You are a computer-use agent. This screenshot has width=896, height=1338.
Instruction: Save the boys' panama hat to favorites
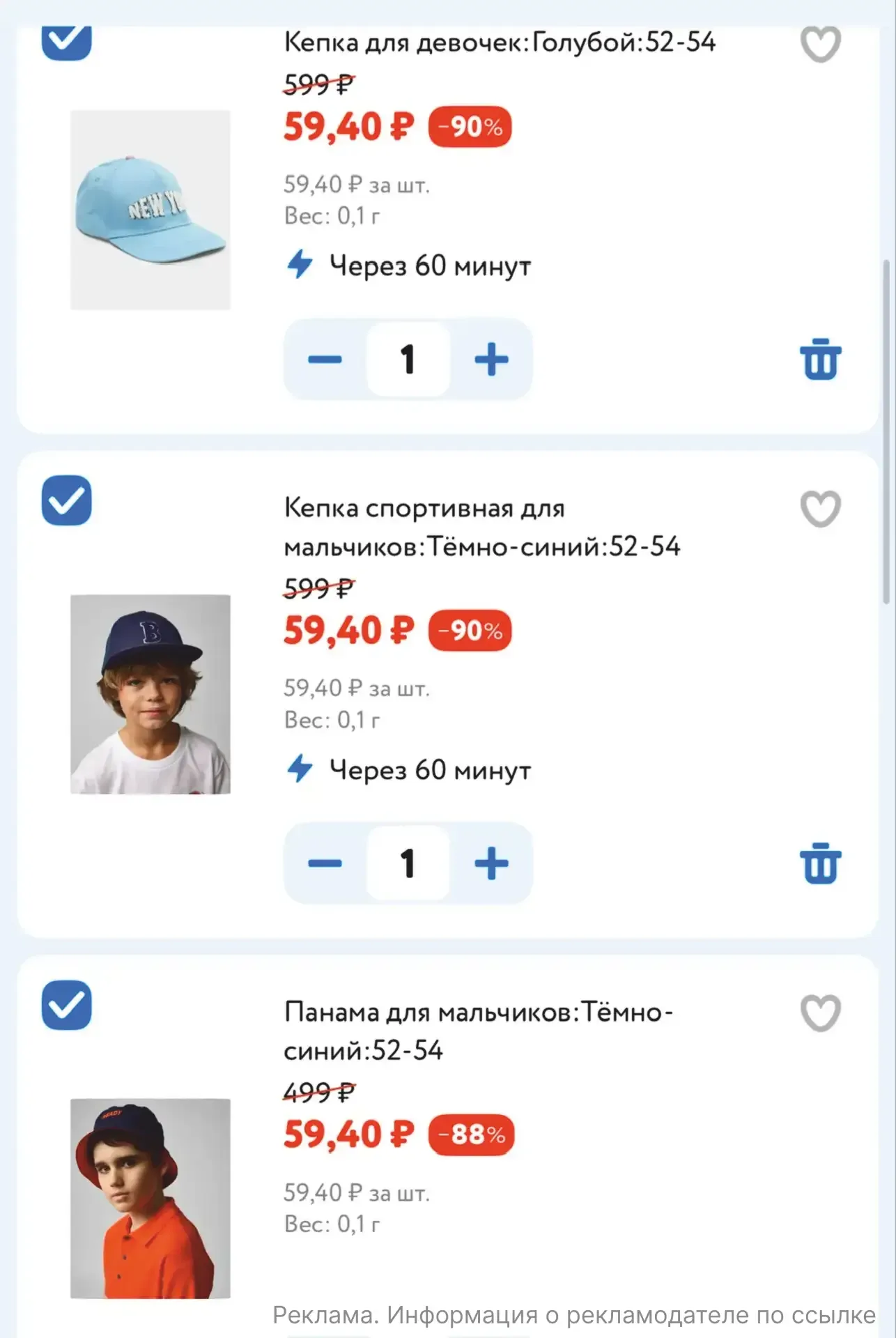(820, 1013)
